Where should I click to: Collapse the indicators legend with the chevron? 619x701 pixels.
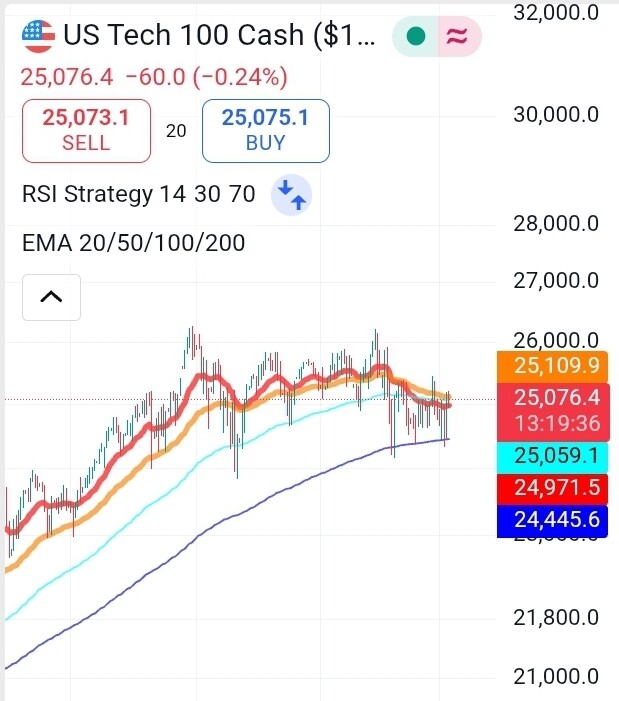[51, 297]
